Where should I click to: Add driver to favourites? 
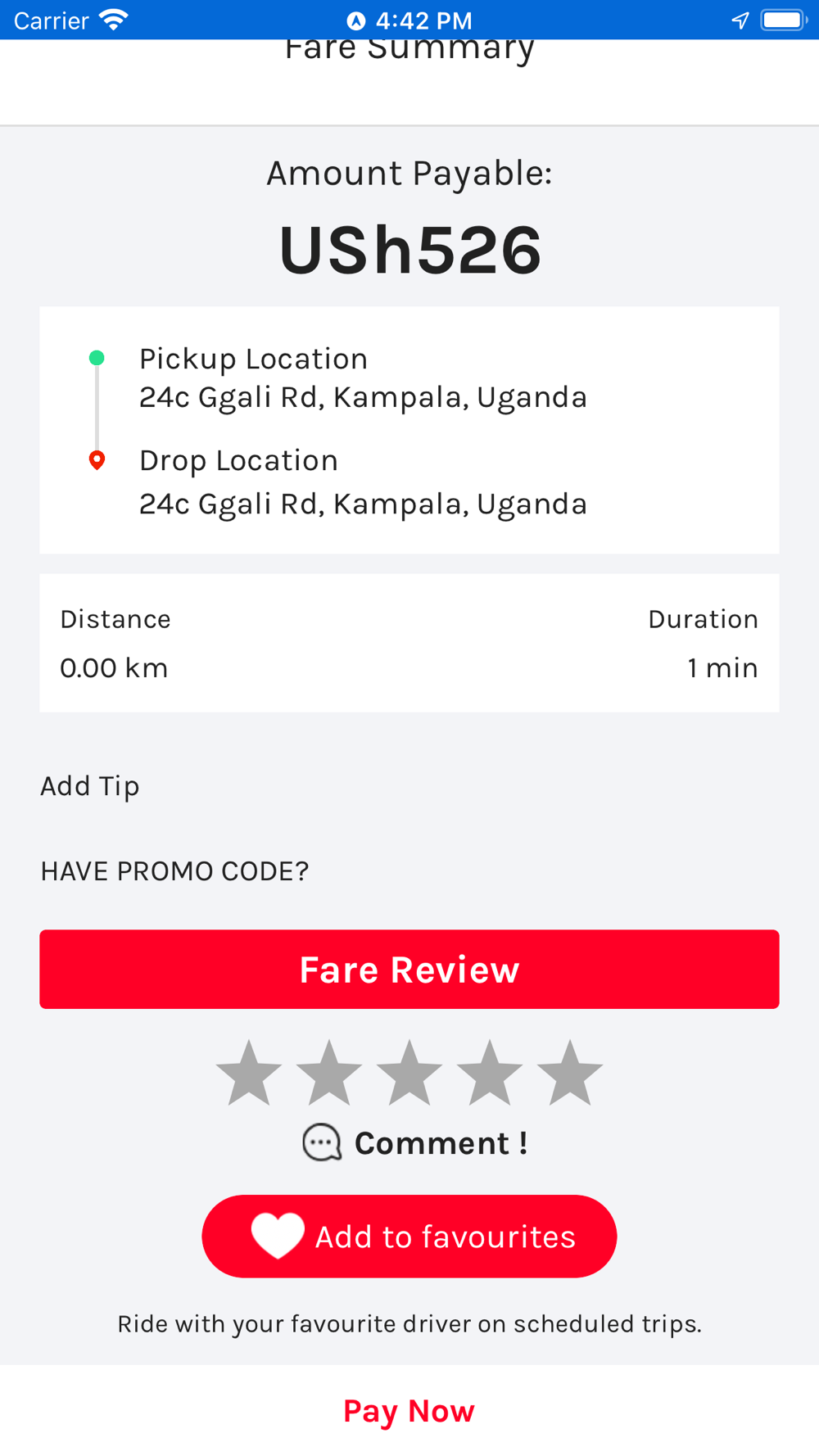tap(409, 1237)
